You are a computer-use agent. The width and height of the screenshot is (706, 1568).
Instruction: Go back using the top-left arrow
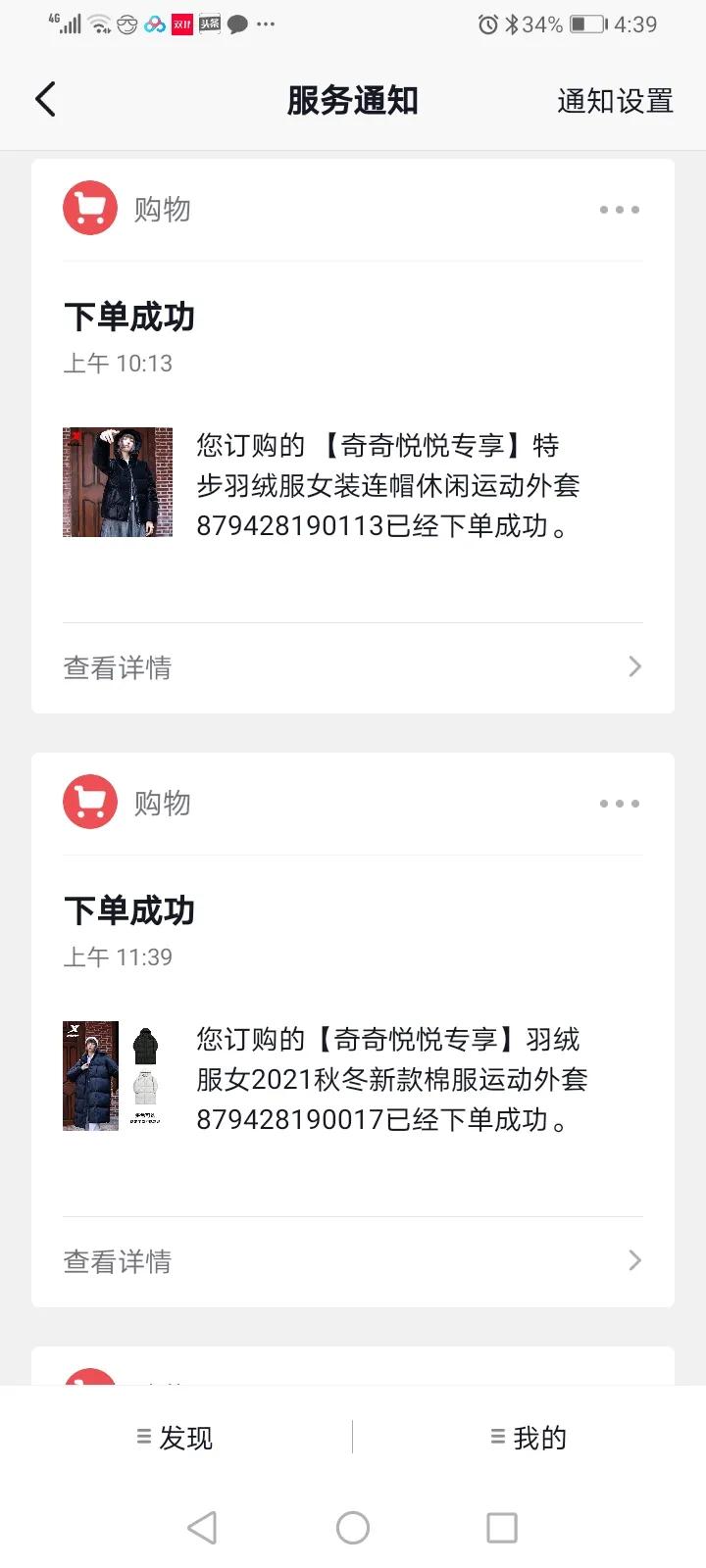(45, 100)
